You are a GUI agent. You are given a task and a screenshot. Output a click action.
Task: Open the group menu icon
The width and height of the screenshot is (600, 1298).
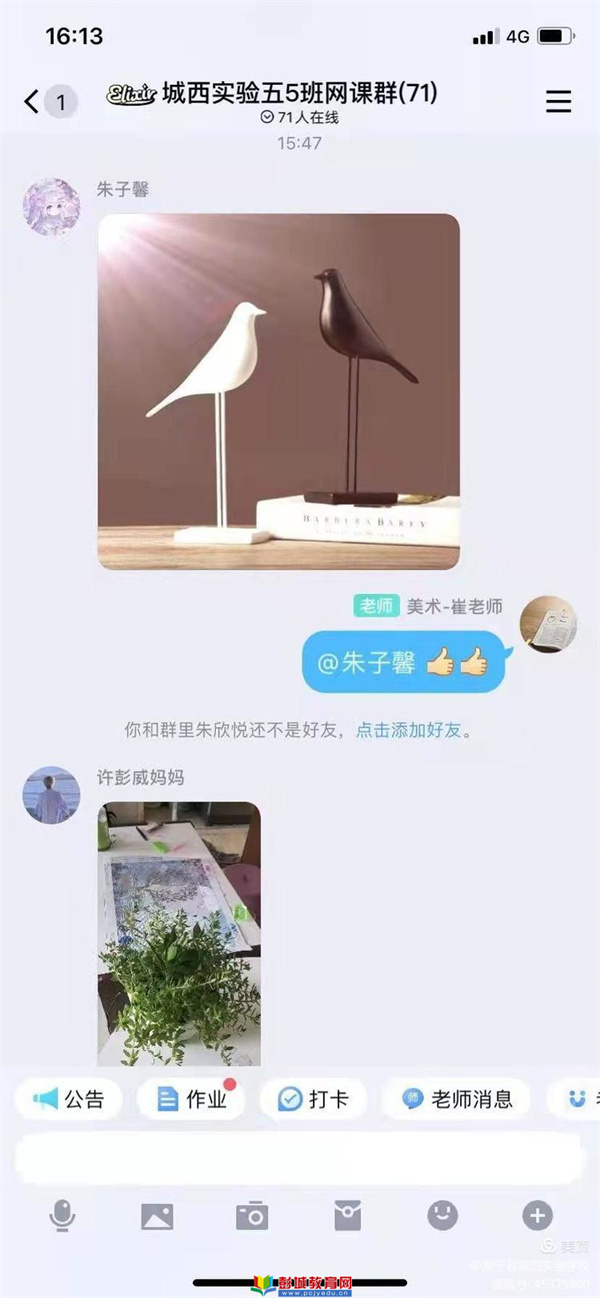tap(558, 101)
